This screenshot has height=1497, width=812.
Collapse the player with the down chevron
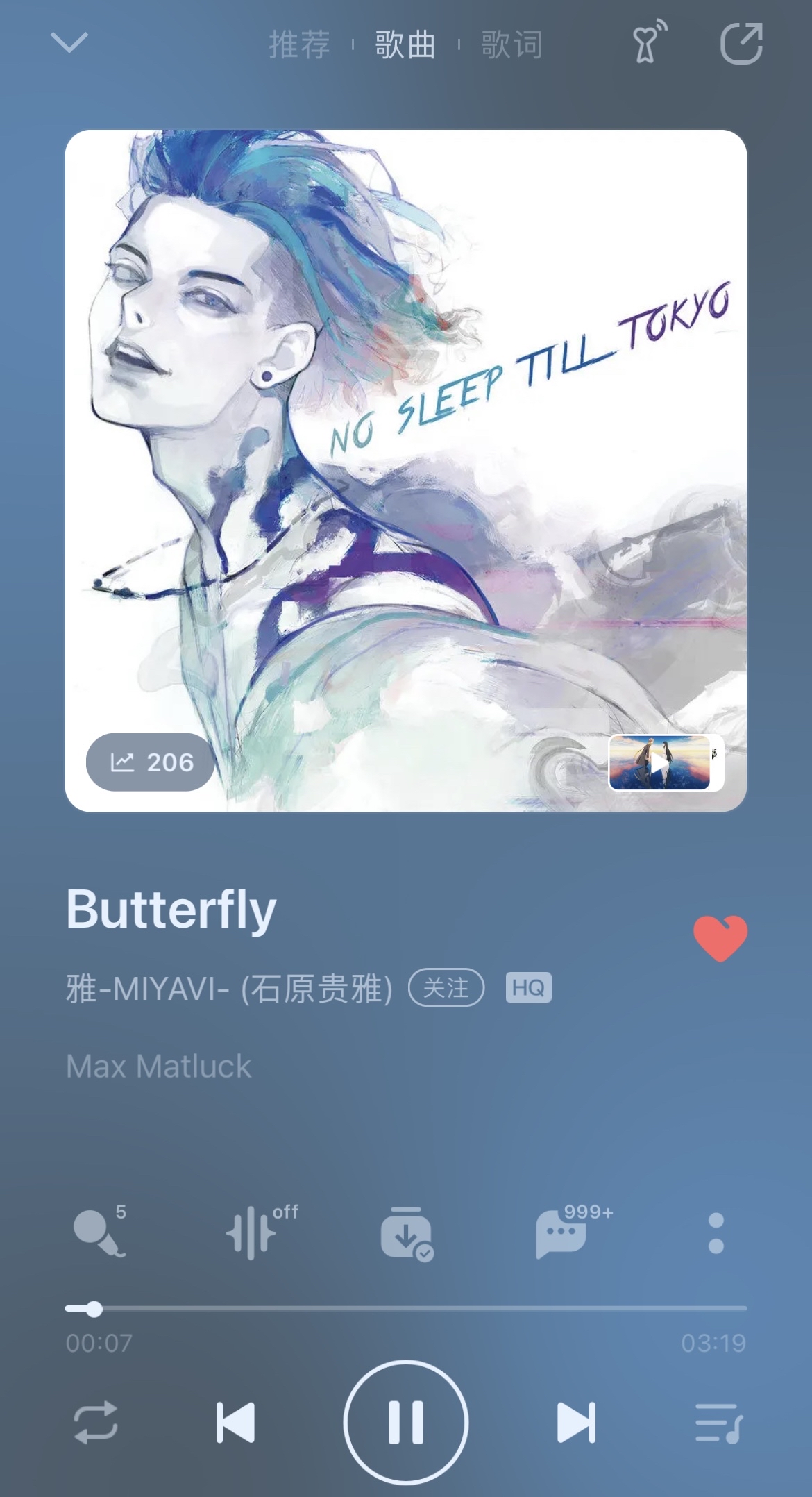coord(69,43)
